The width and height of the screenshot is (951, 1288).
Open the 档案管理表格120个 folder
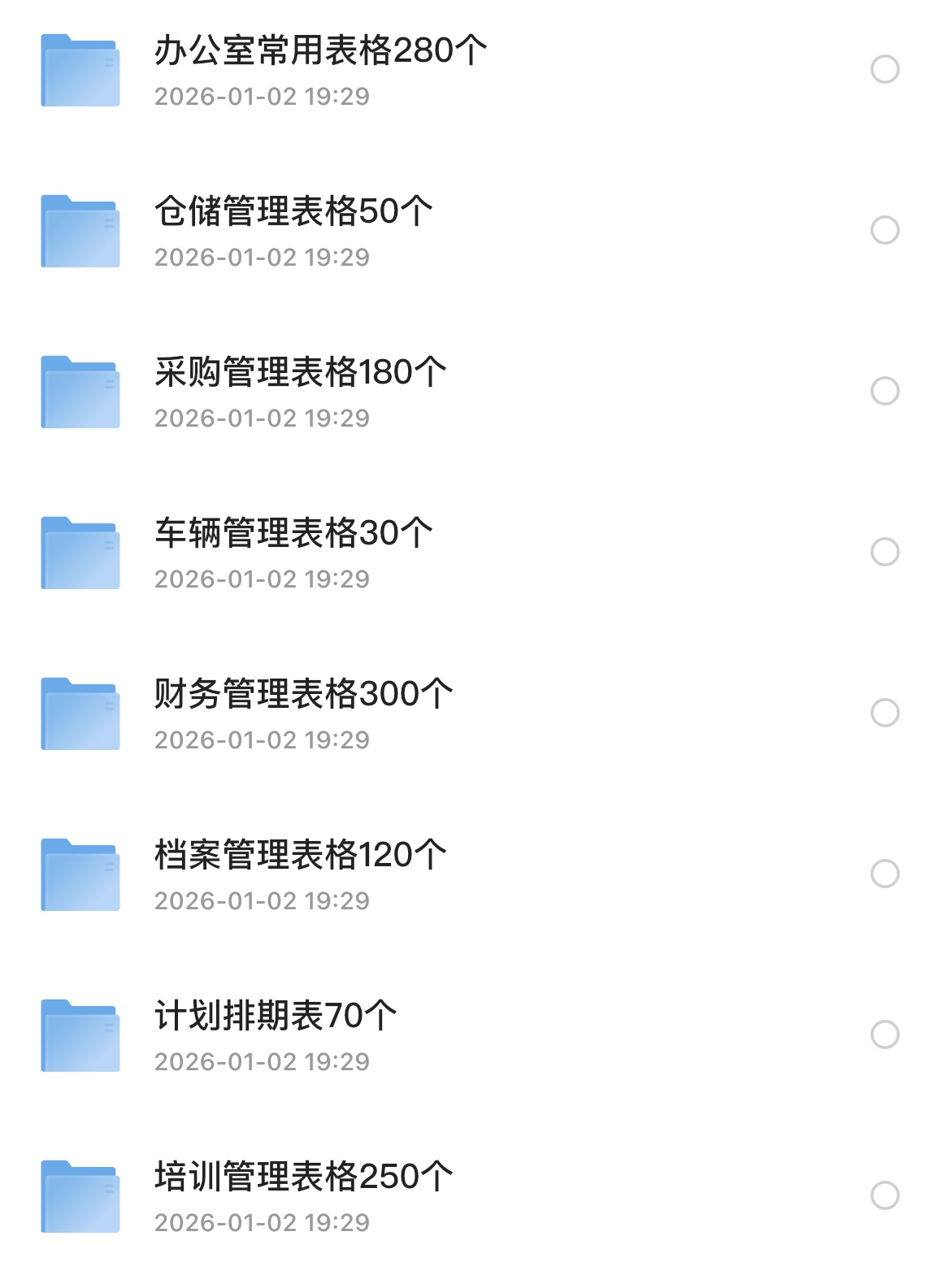pyautogui.click(x=300, y=856)
